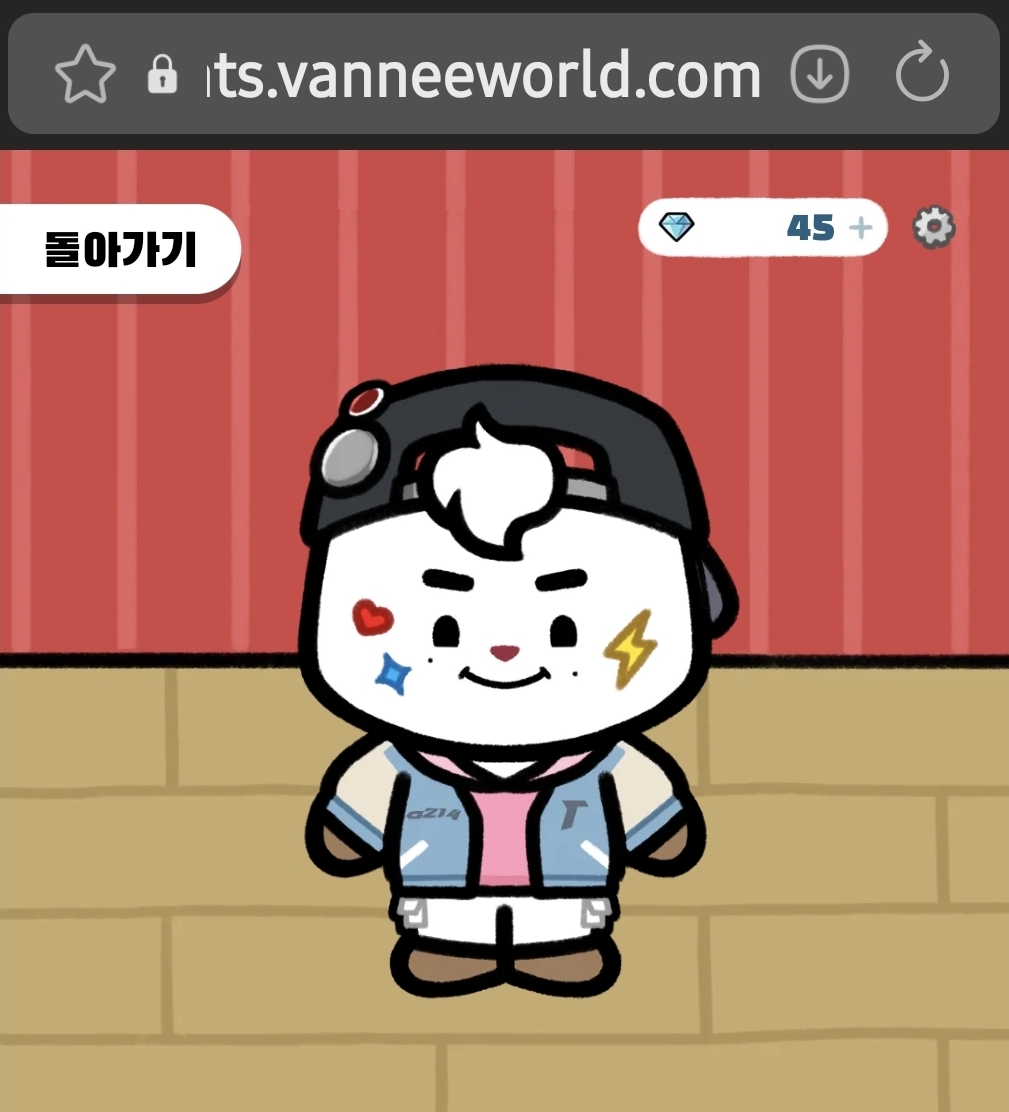Reload the page with the refresh icon
1009x1112 pixels.
921,71
